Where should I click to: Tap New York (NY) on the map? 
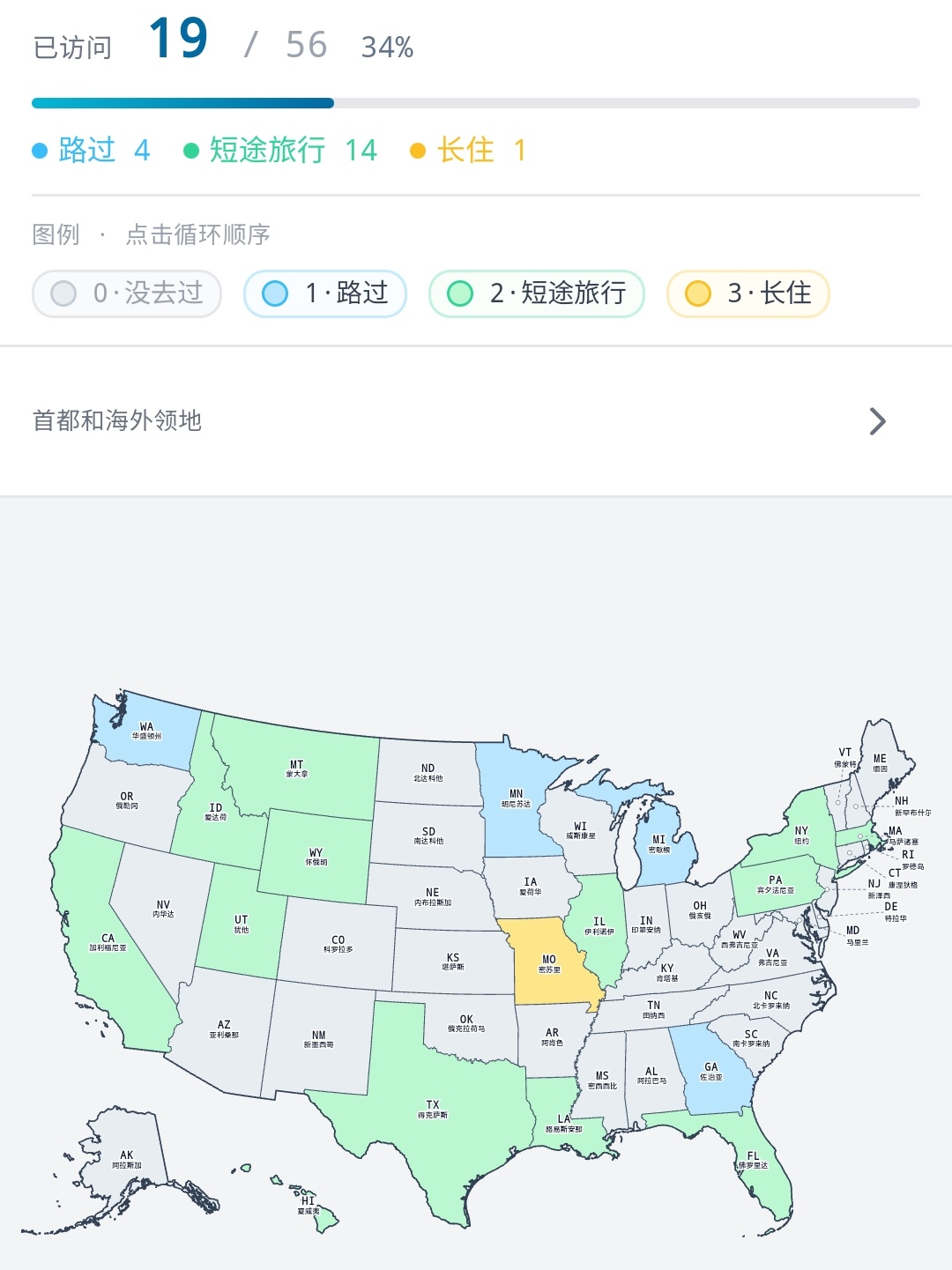click(801, 835)
